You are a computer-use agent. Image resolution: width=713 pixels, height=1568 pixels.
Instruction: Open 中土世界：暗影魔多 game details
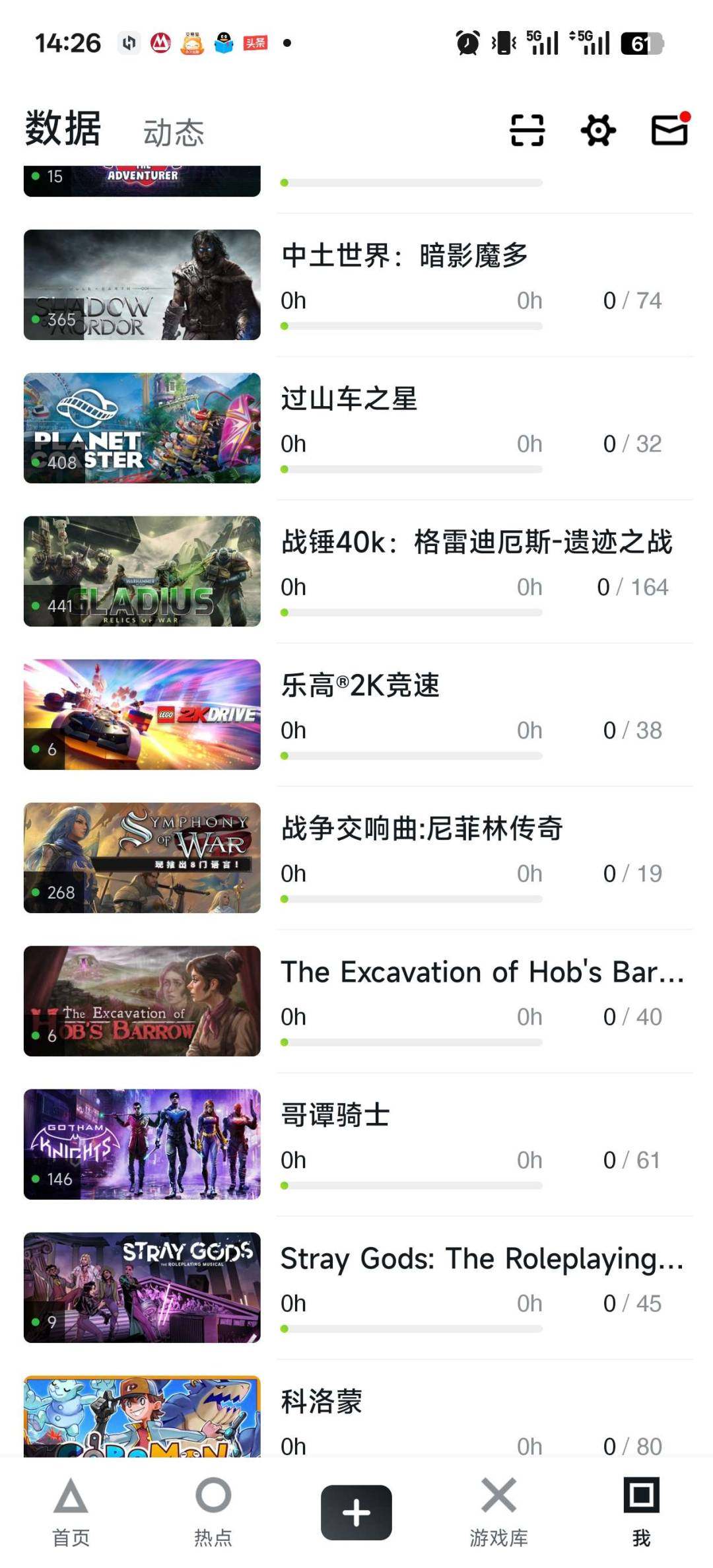tap(405, 256)
